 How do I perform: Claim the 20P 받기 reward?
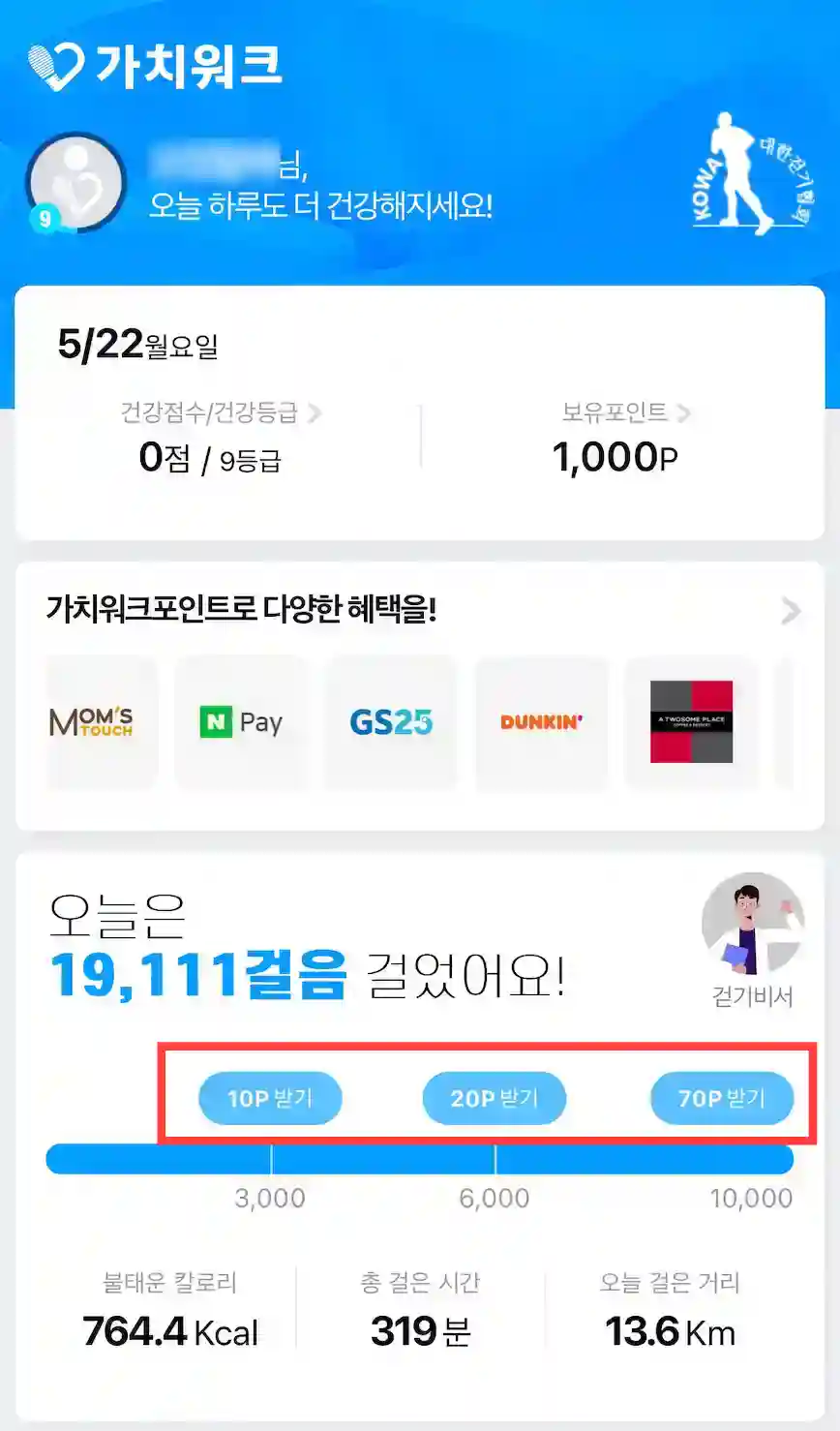495,1098
